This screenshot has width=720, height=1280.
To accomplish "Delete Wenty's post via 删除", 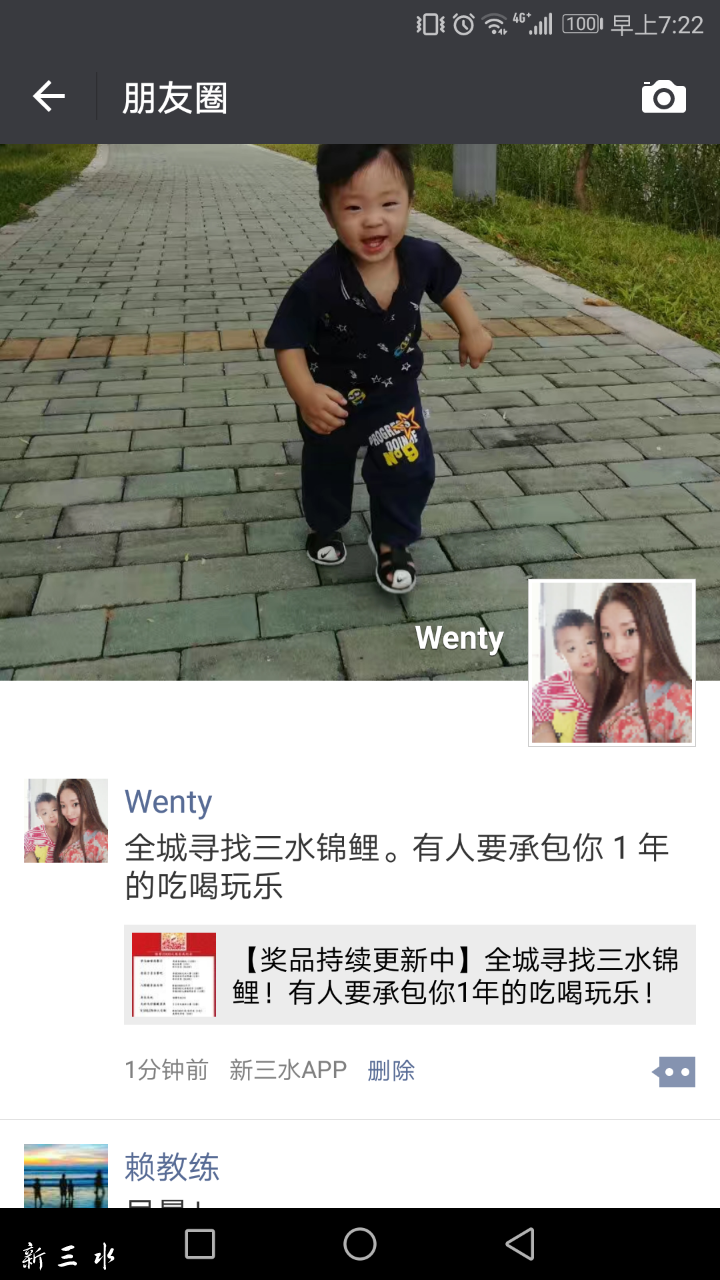I will pos(391,1070).
